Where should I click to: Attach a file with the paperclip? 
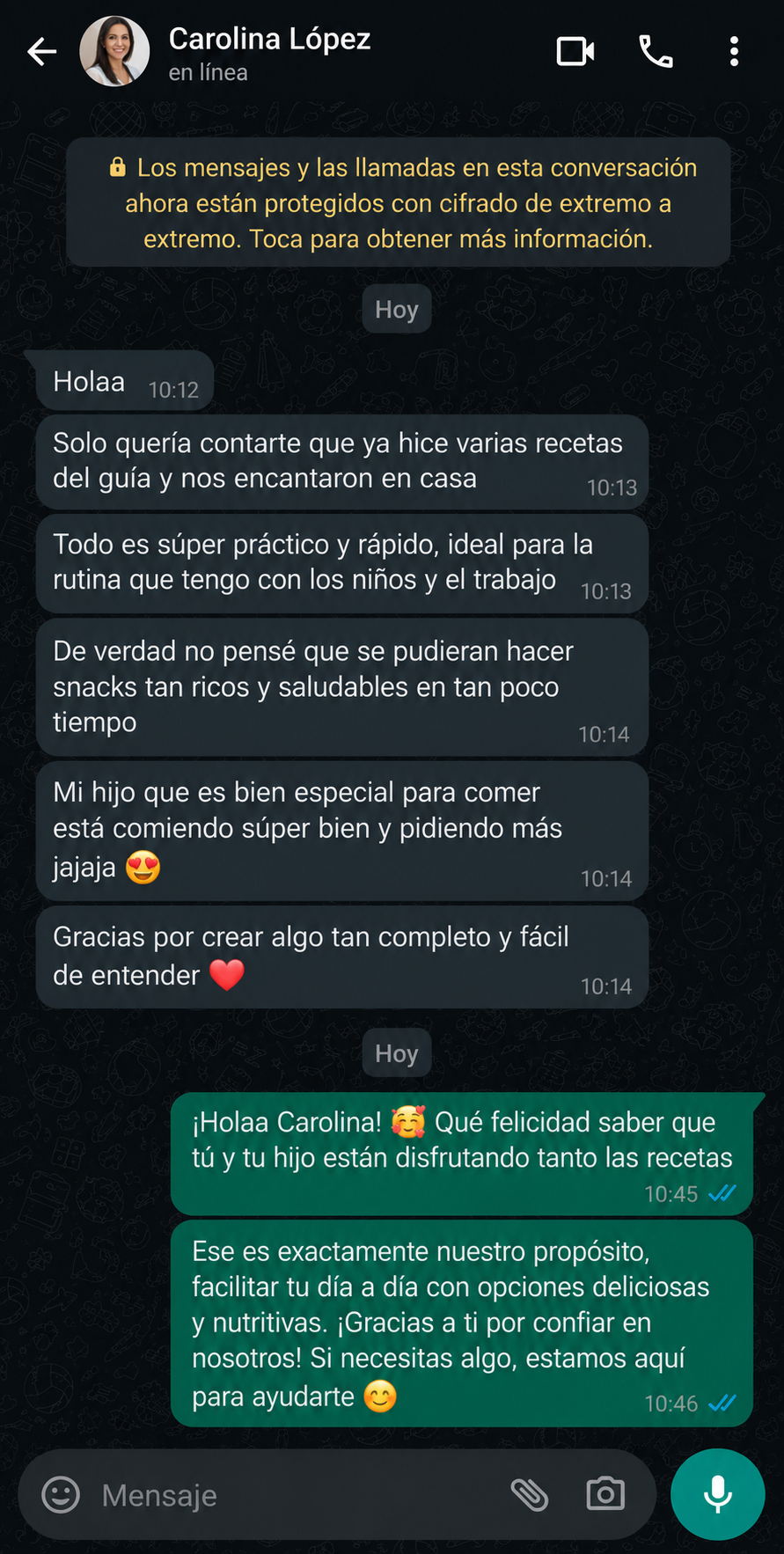(530, 1494)
